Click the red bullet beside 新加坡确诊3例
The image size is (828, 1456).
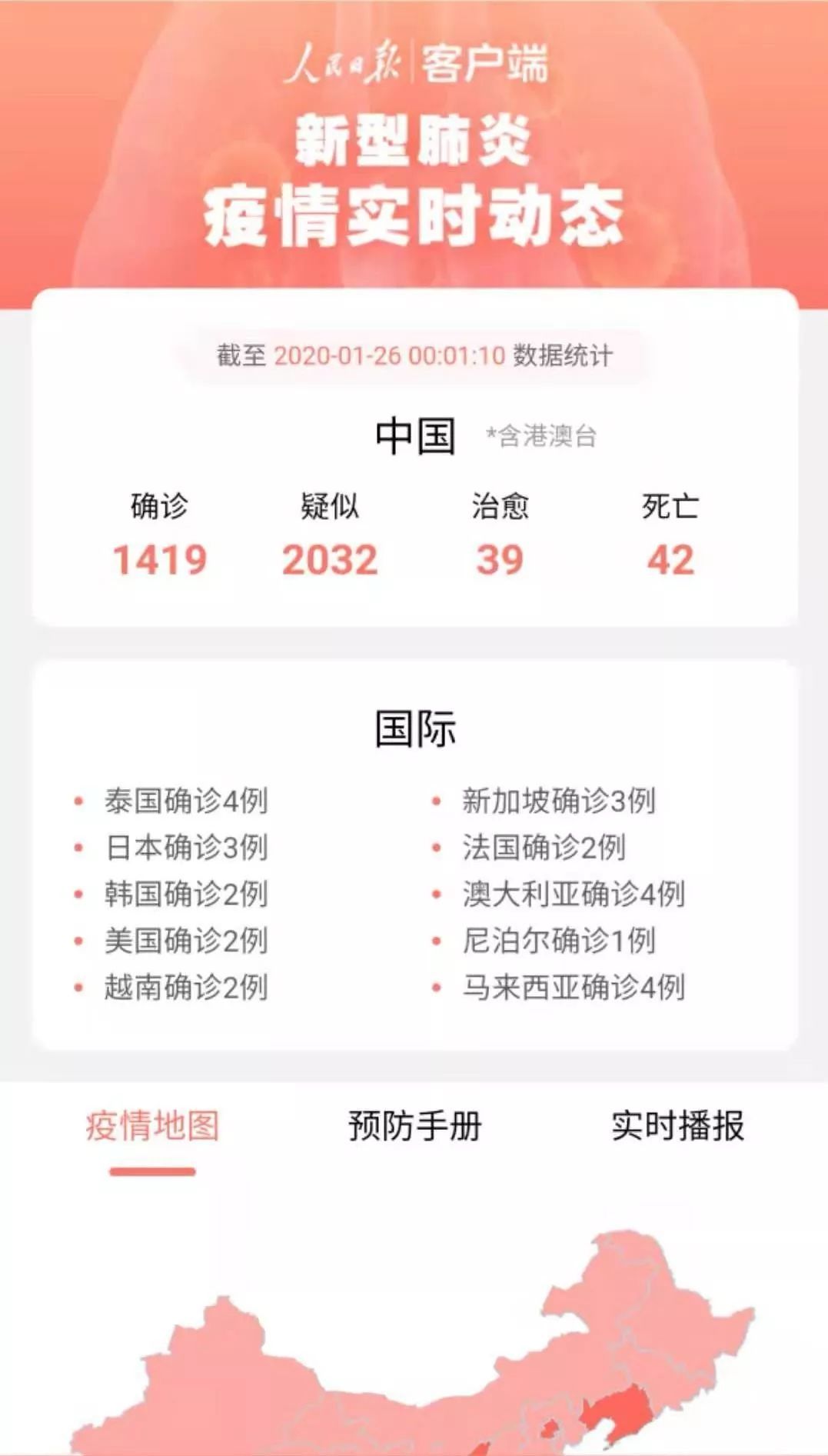[x=436, y=801]
